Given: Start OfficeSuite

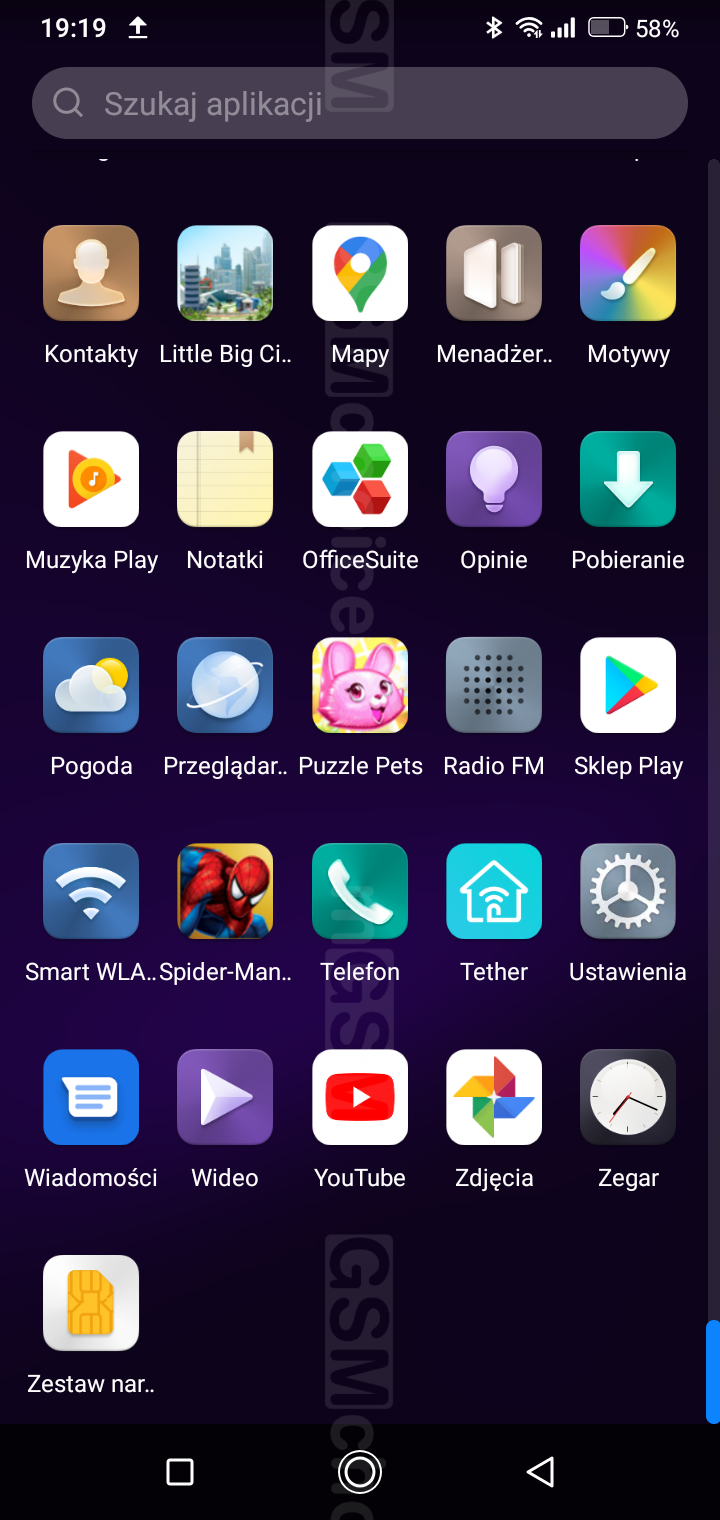Looking at the screenshot, I should [360, 479].
